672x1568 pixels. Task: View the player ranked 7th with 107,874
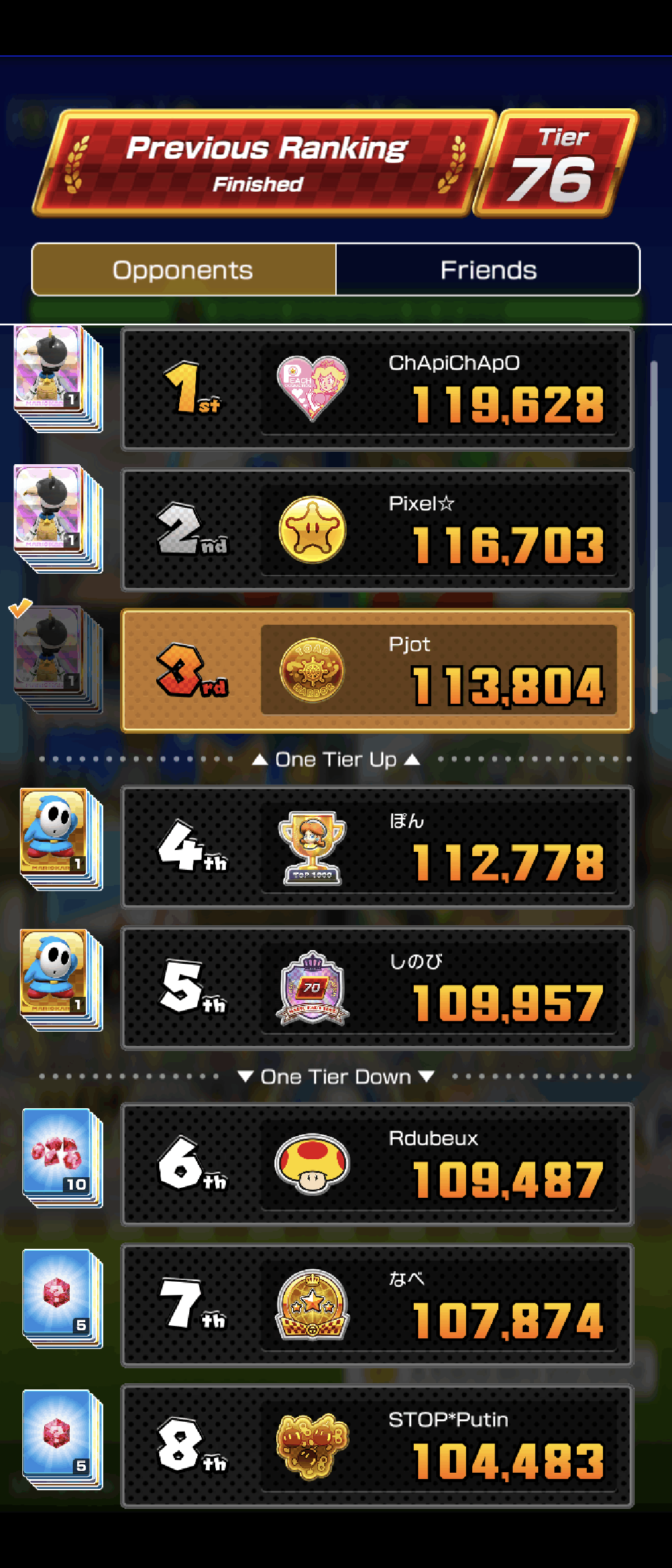[377, 1305]
